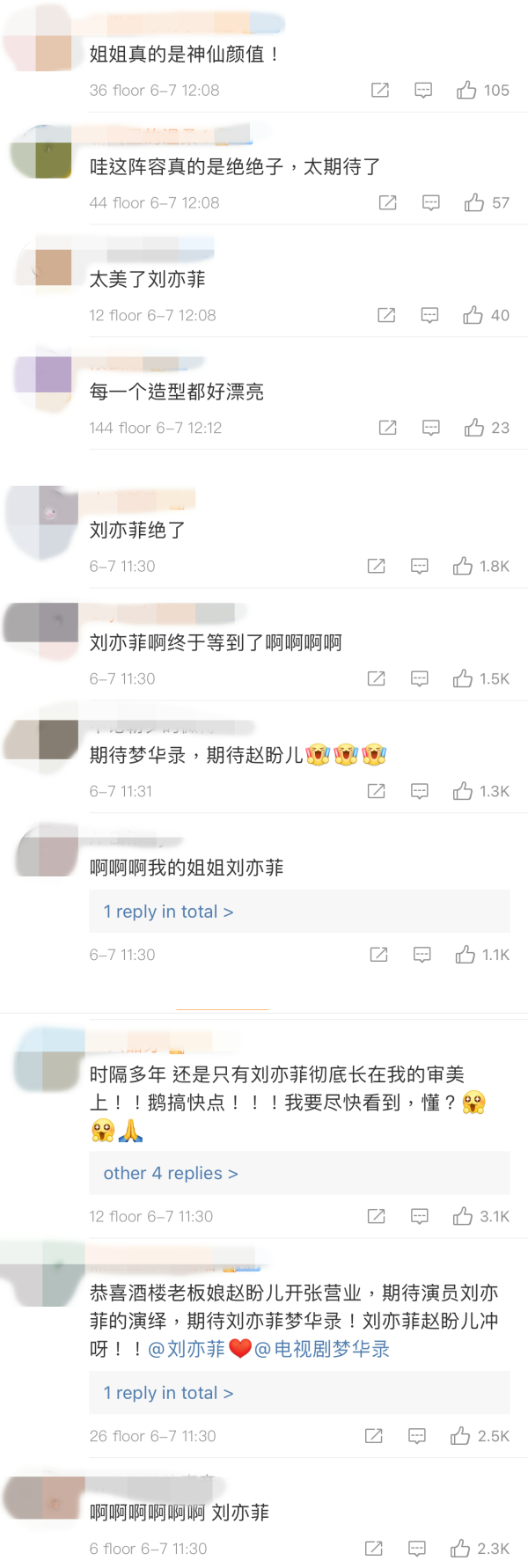This screenshot has width=528, height=1568.
Task: Like the comment '刘亦菲绝了'
Action: pyautogui.click(x=463, y=566)
